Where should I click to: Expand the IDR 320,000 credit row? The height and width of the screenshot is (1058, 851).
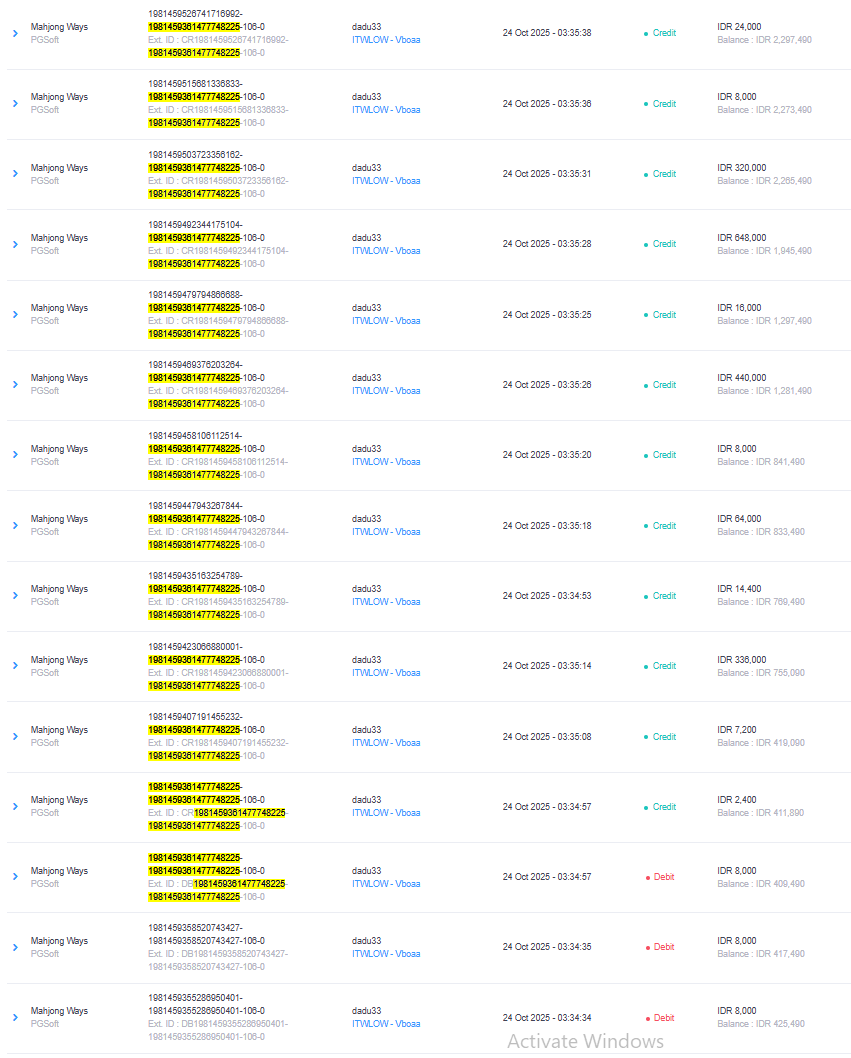pyautogui.click(x=15, y=174)
